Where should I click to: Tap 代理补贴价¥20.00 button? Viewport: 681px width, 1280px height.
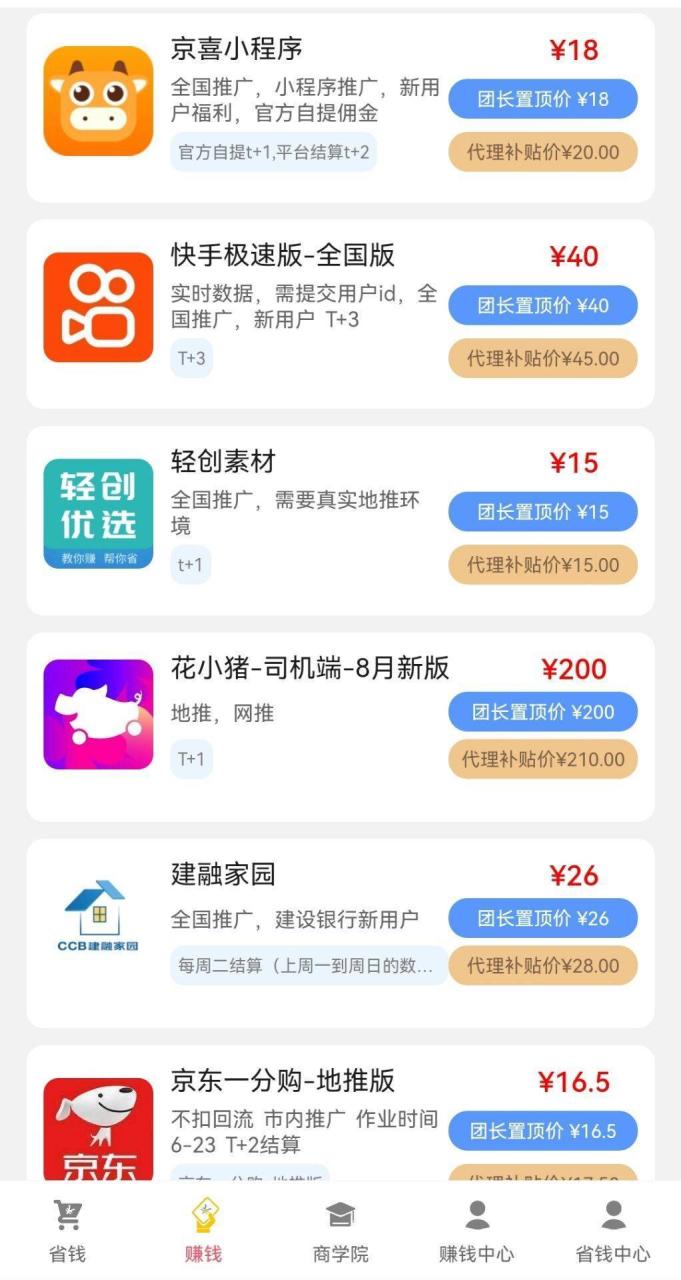click(542, 152)
